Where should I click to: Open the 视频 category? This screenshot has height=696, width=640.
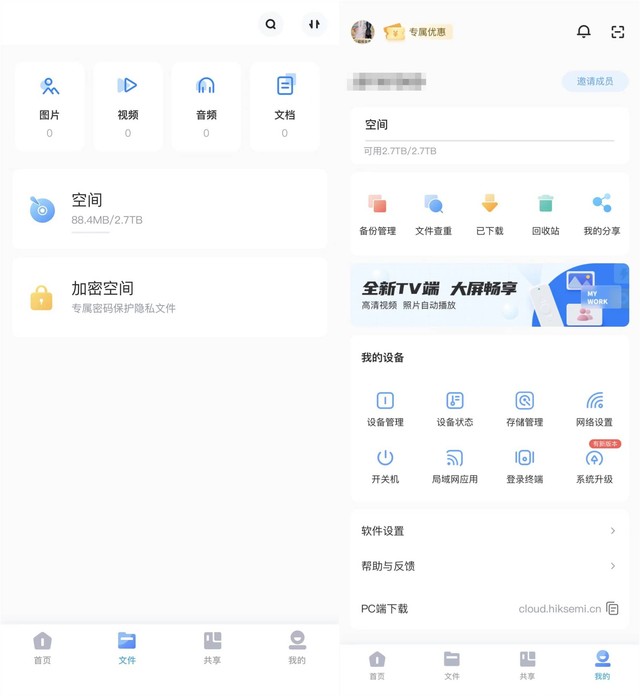pyautogui.click(x=128, y=105)
